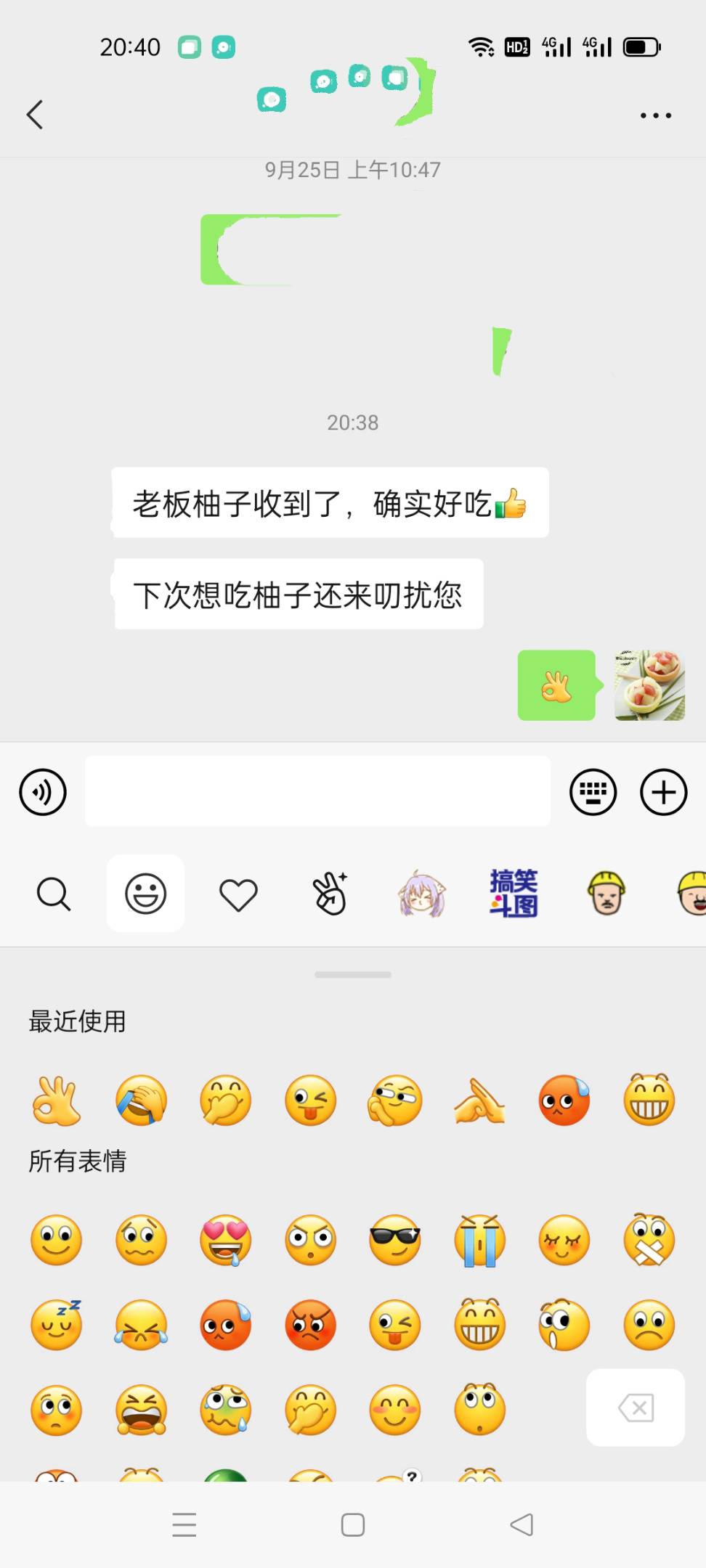The height and width of the screenshot is (1568, 706).
Task: Go to the system home screen
Action: pos(353,1524)
